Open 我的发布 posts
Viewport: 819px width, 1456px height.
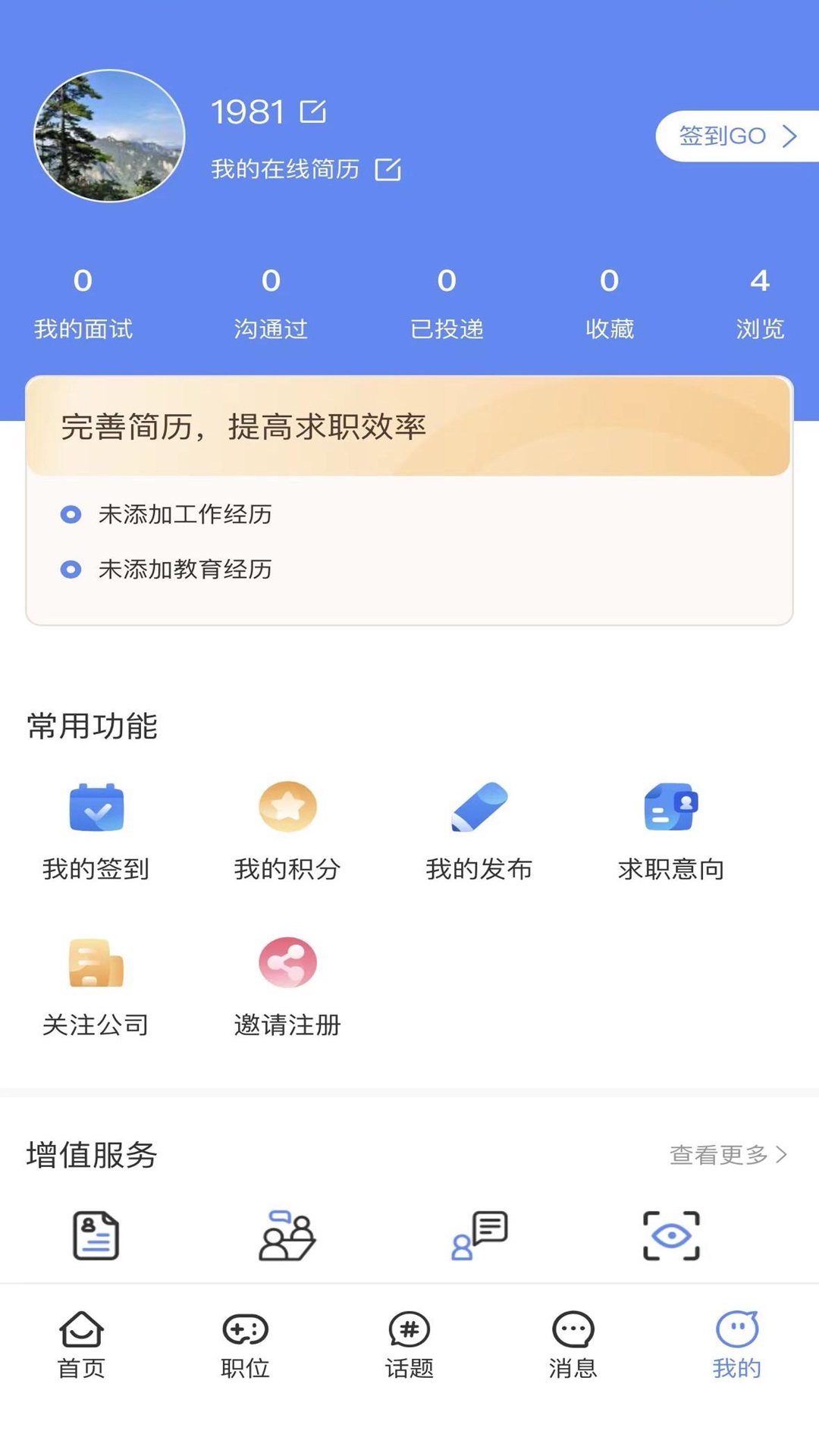[x=479, y=830]
